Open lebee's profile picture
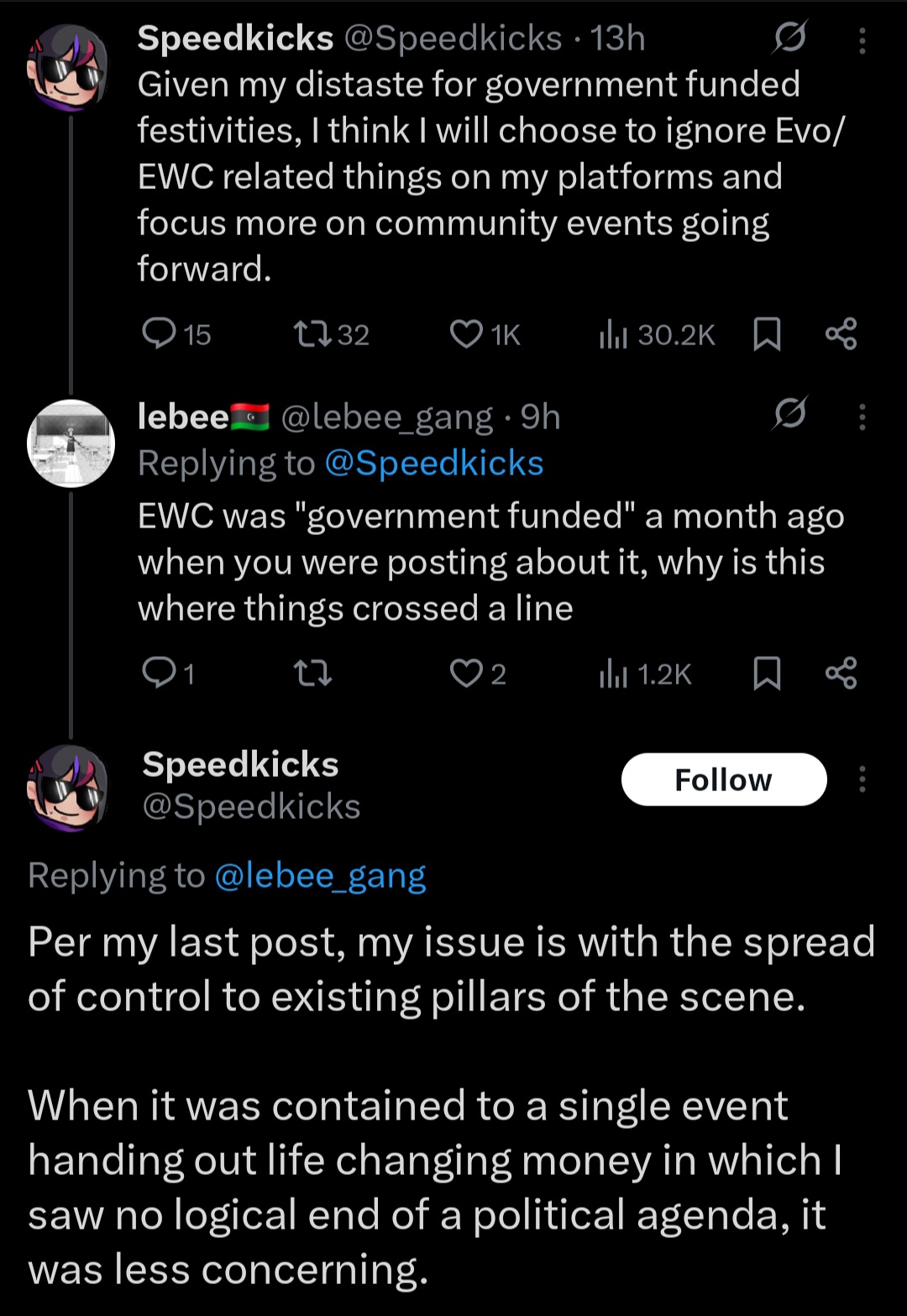Image resolution: width=907 pixels, height=1316 pixels. 71,443
